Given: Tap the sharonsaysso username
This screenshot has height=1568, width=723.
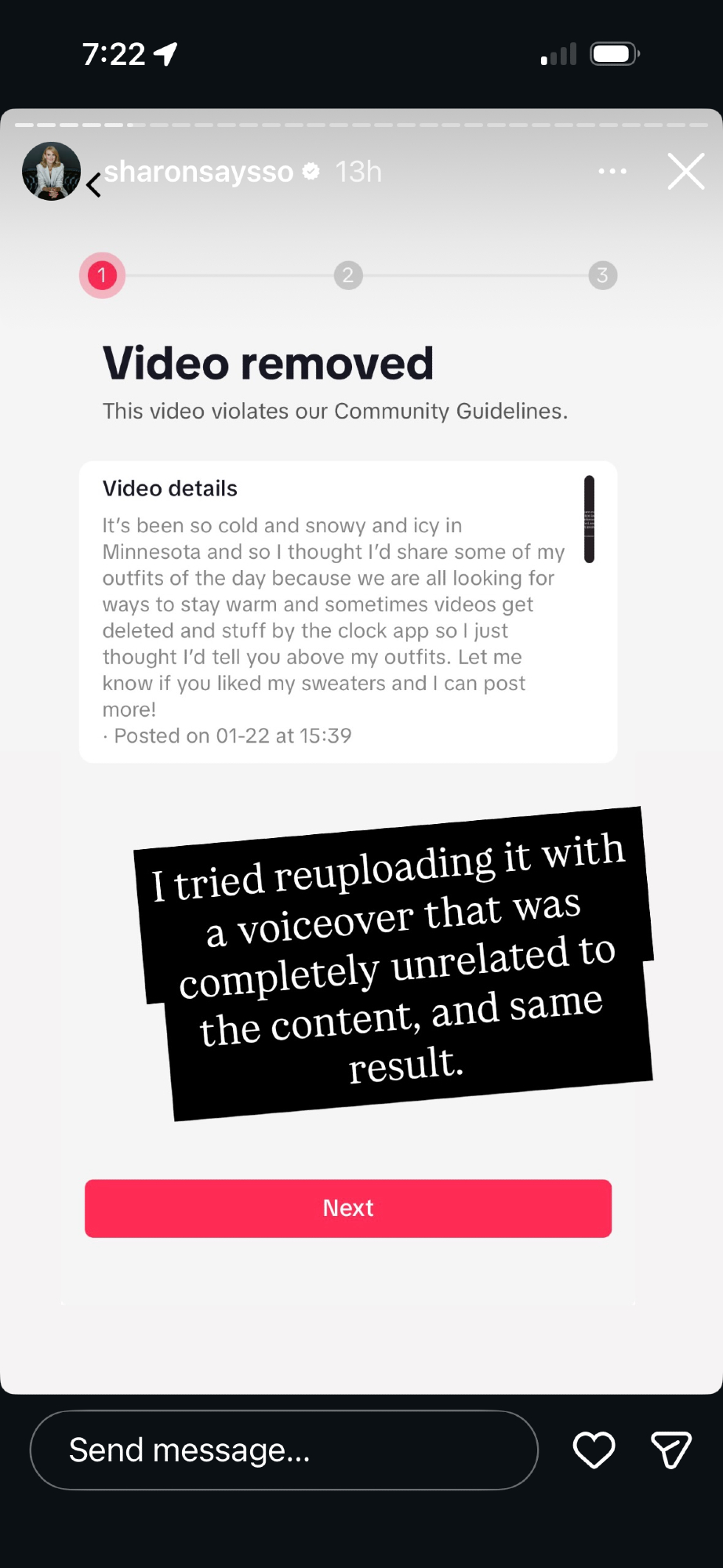Looking at the screenshot, I should (x=198, y=172).
